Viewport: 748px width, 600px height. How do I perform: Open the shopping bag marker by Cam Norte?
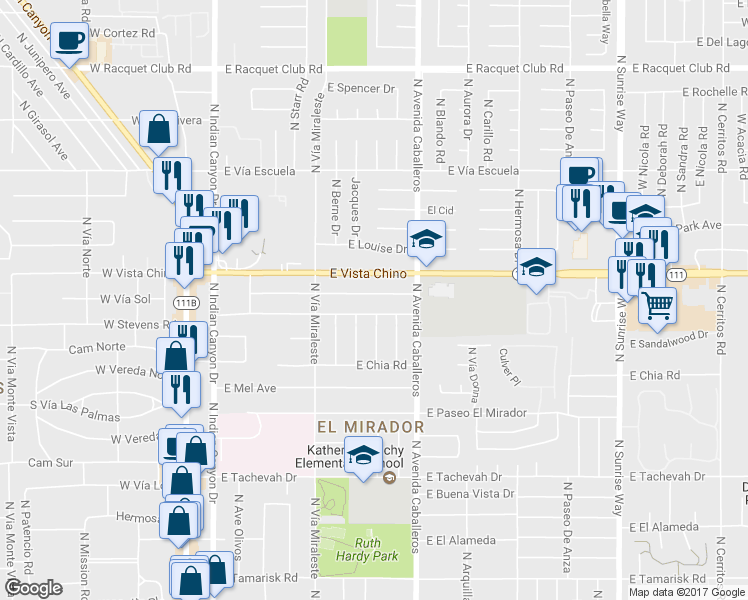tap(176, 355)
